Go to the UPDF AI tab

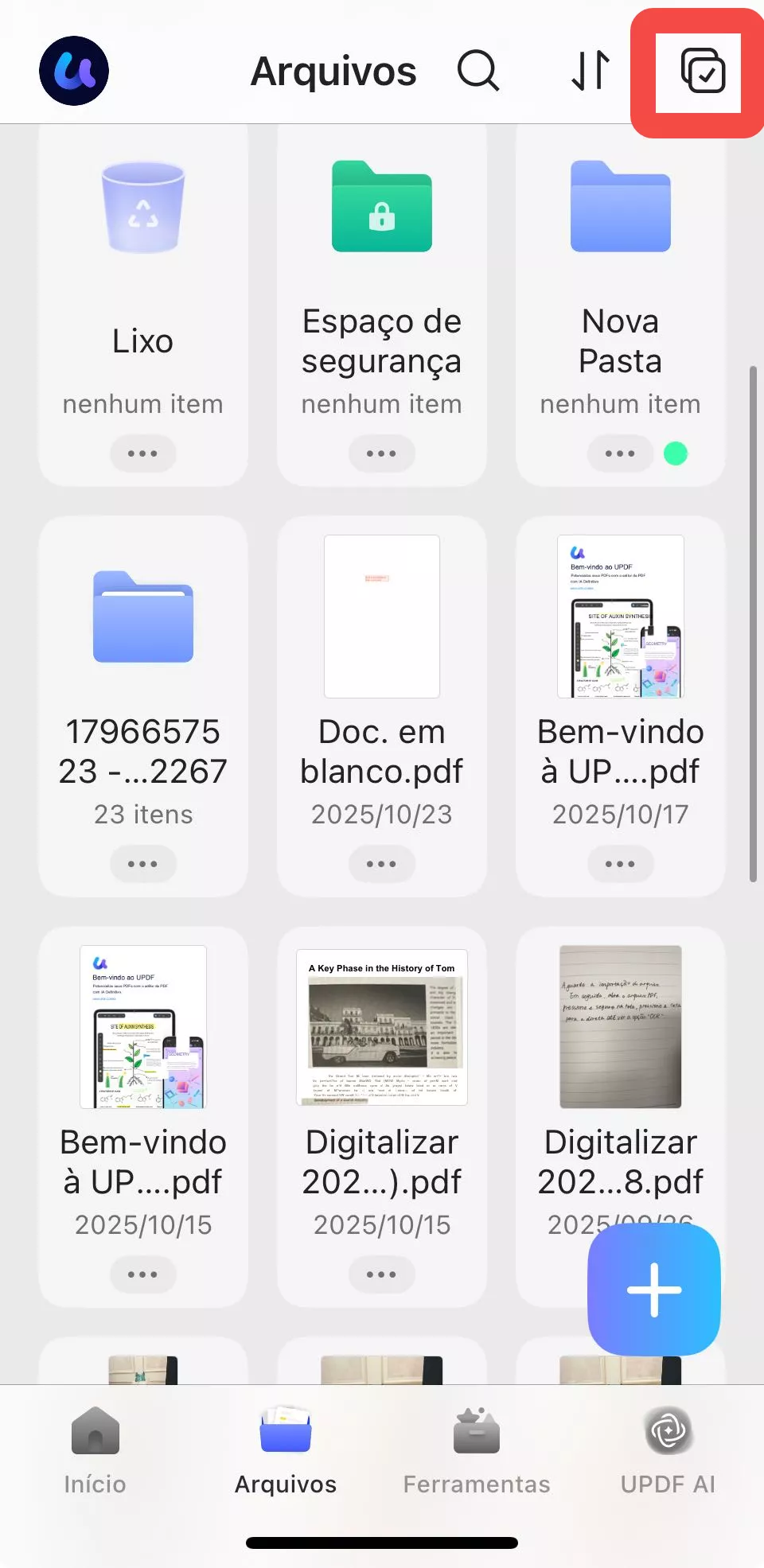click(x=668, y=1449)
